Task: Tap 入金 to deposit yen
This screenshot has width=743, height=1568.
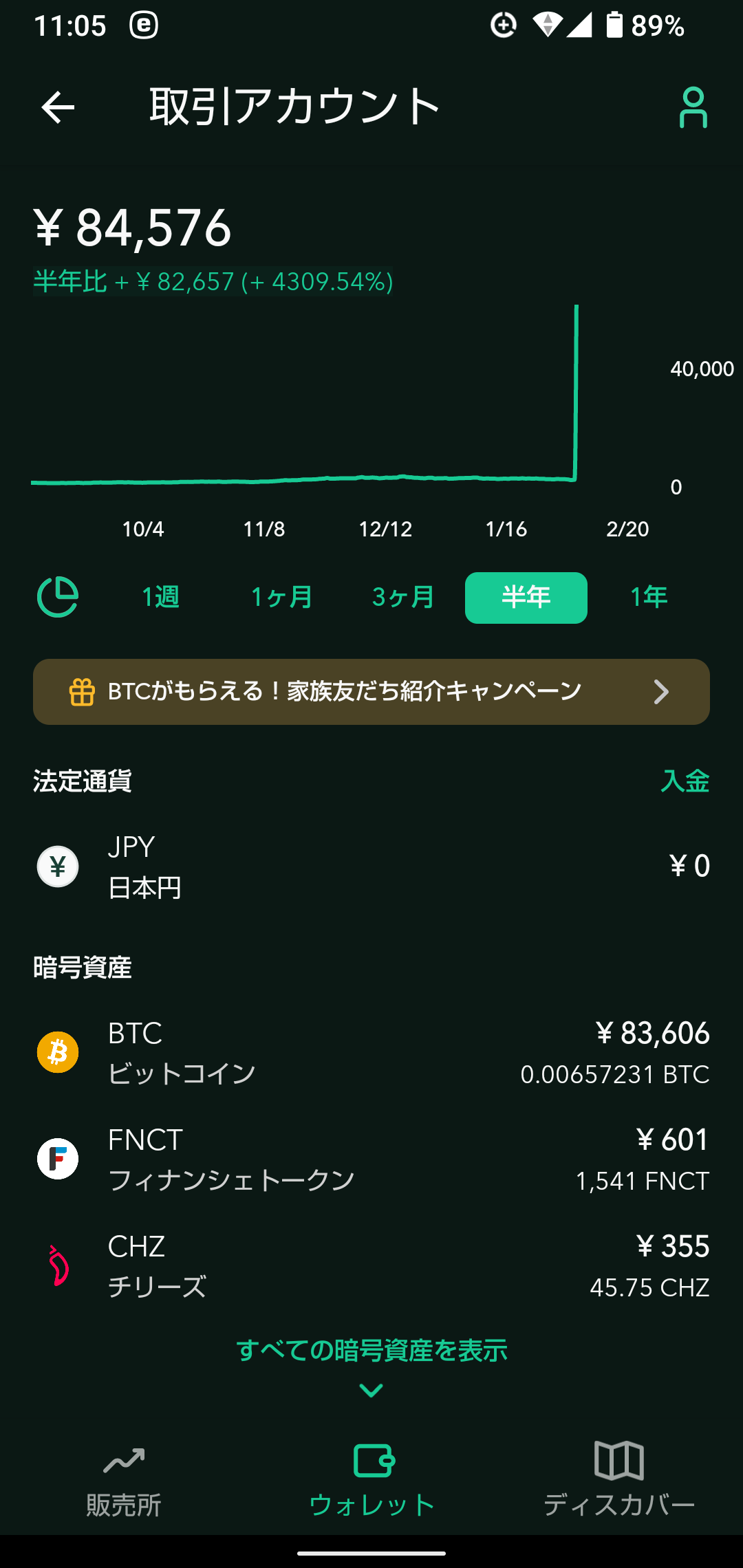Action: [x=685, y=781]
